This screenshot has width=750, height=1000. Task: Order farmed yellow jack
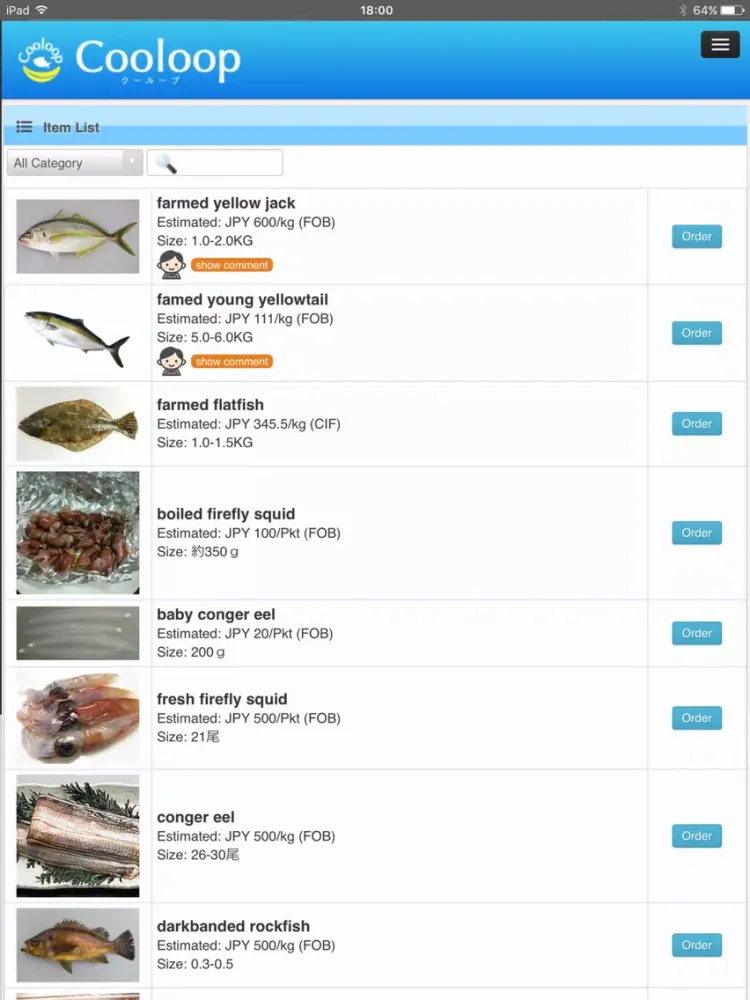coord(696,237)
